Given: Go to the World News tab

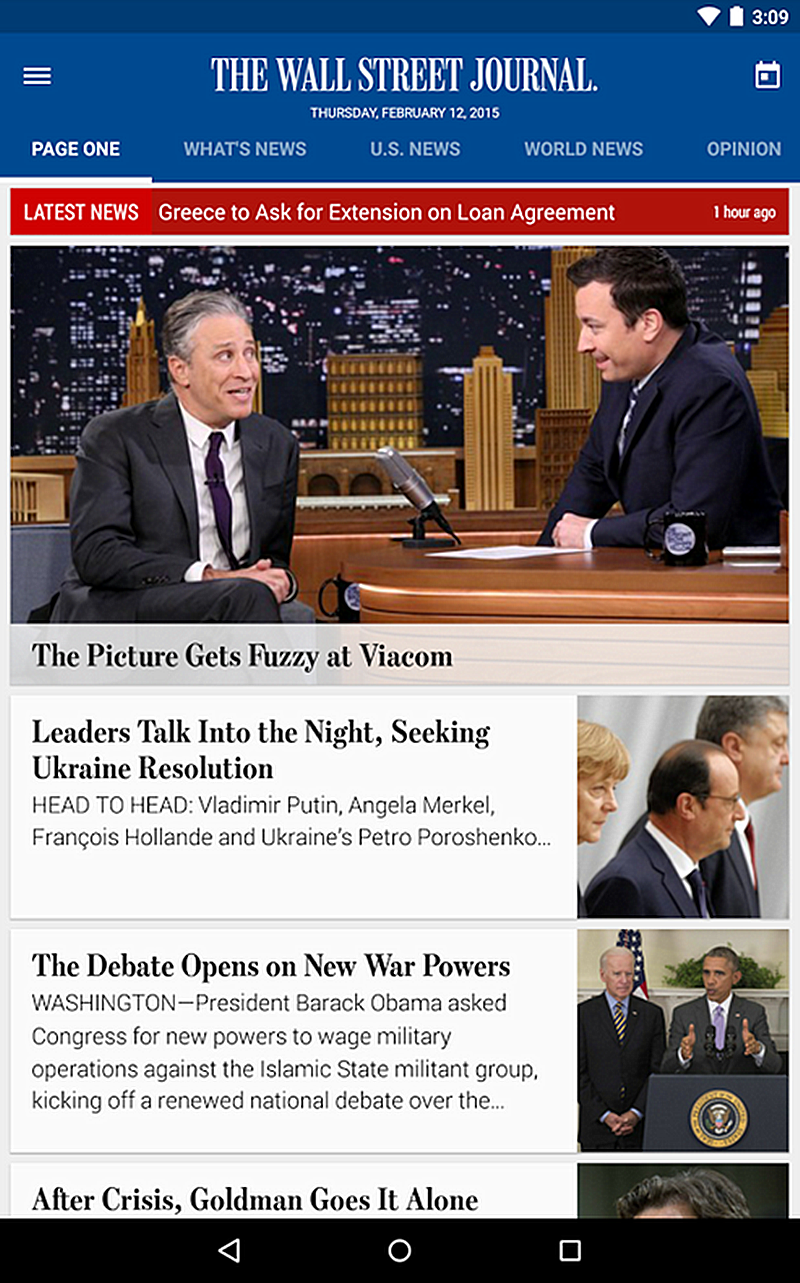Looking at the screenshot, I should (584, 149).
